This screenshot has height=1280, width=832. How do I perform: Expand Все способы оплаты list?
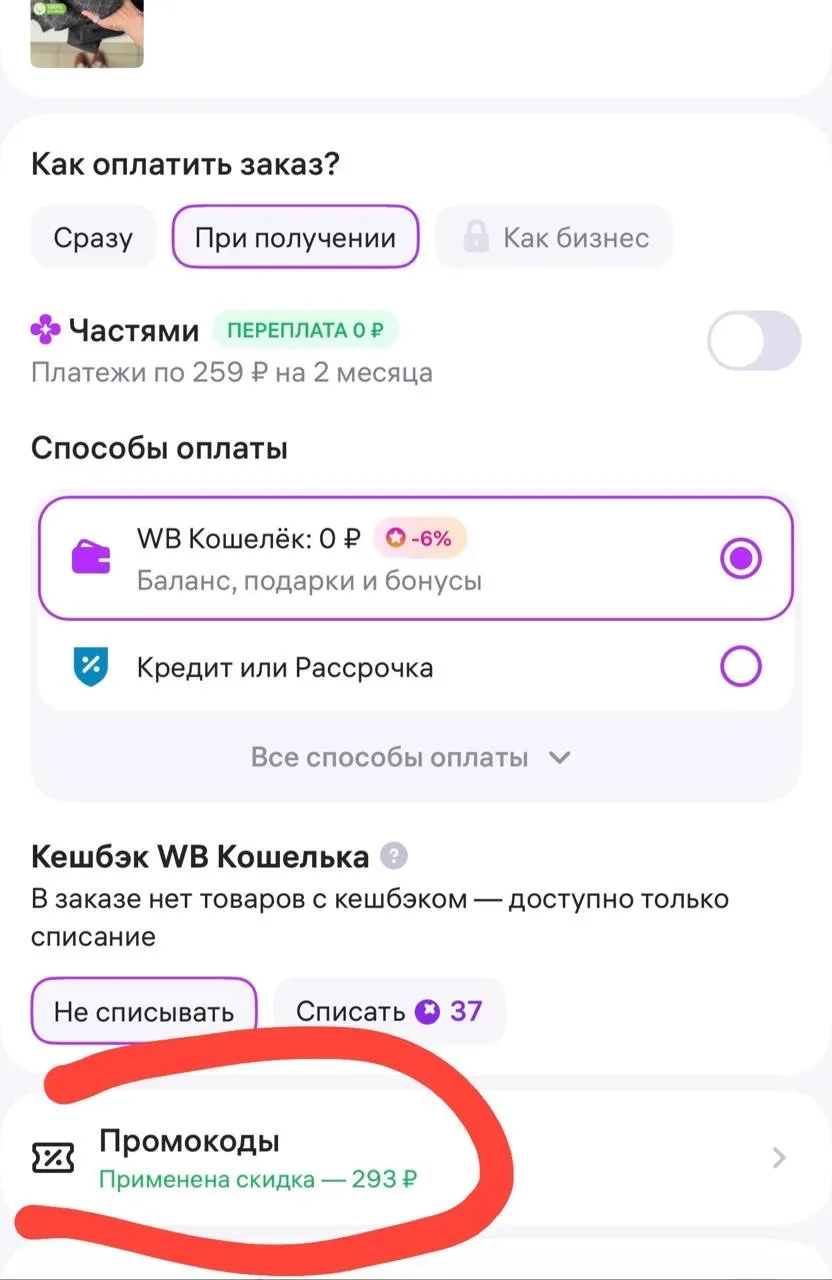[x=410, y=757]
